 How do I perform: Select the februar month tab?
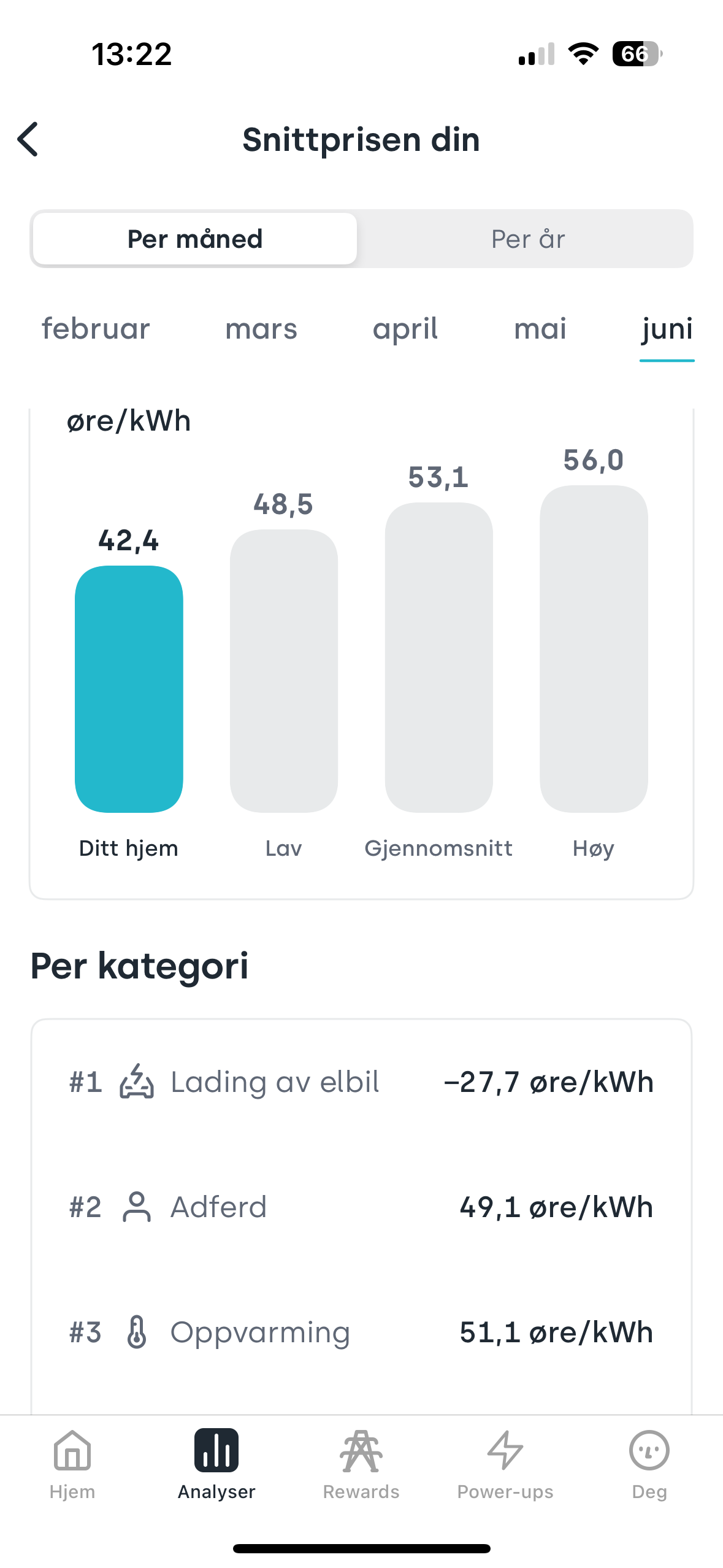tap(96, 329)
